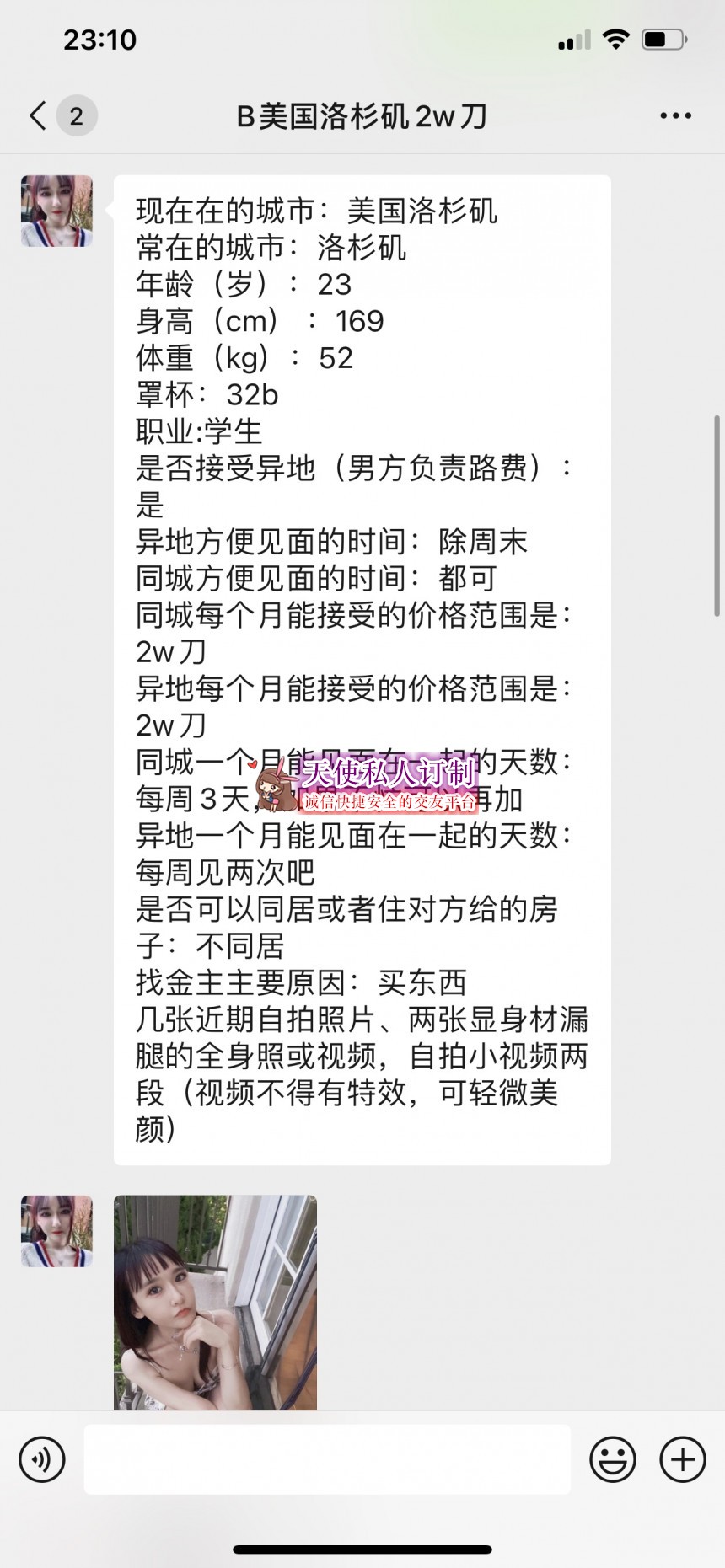Tap the message text field
The image size is (725, 1568).
click(x=327, y=1458)
